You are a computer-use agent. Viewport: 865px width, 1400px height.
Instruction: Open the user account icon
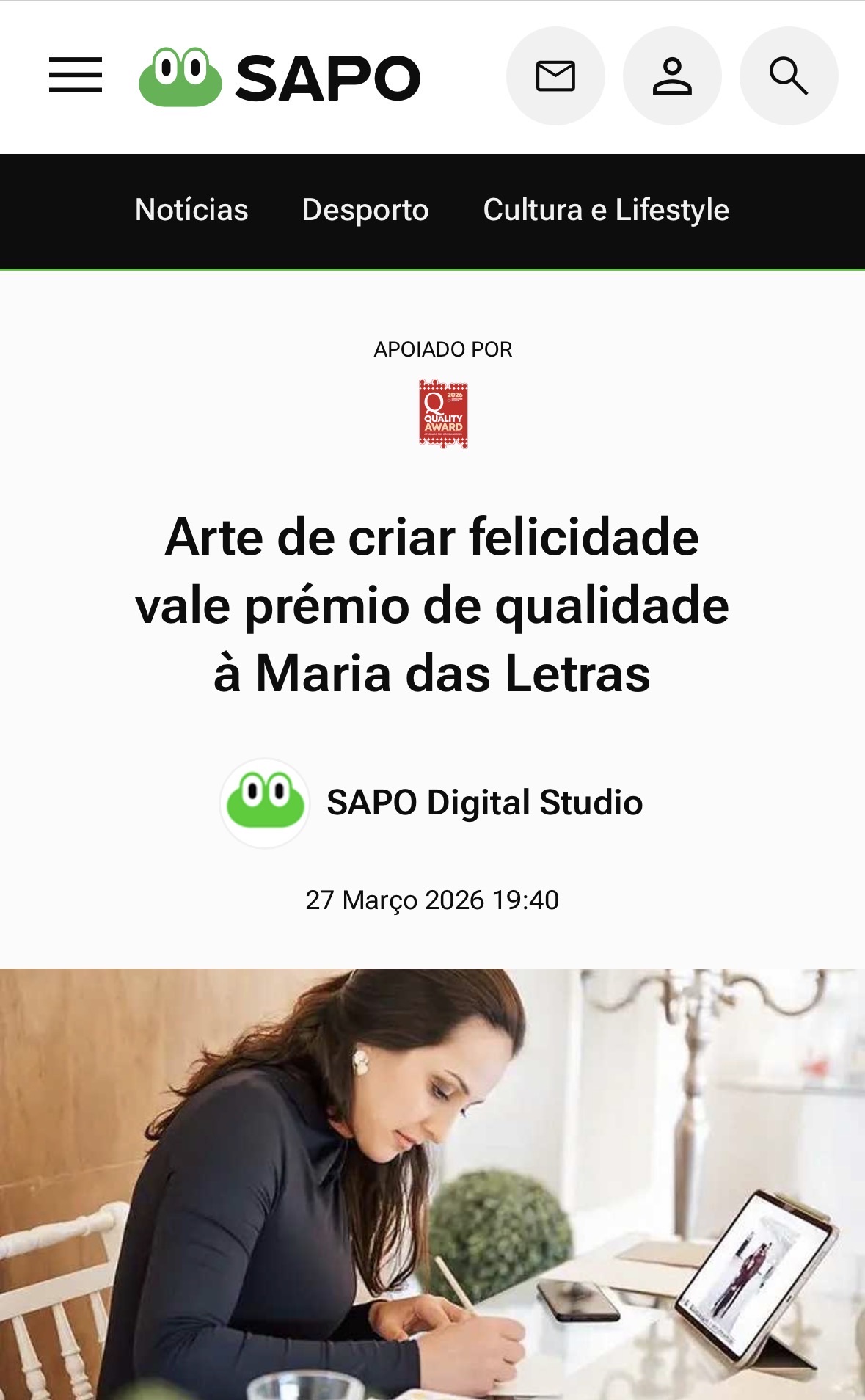point(672,76)
